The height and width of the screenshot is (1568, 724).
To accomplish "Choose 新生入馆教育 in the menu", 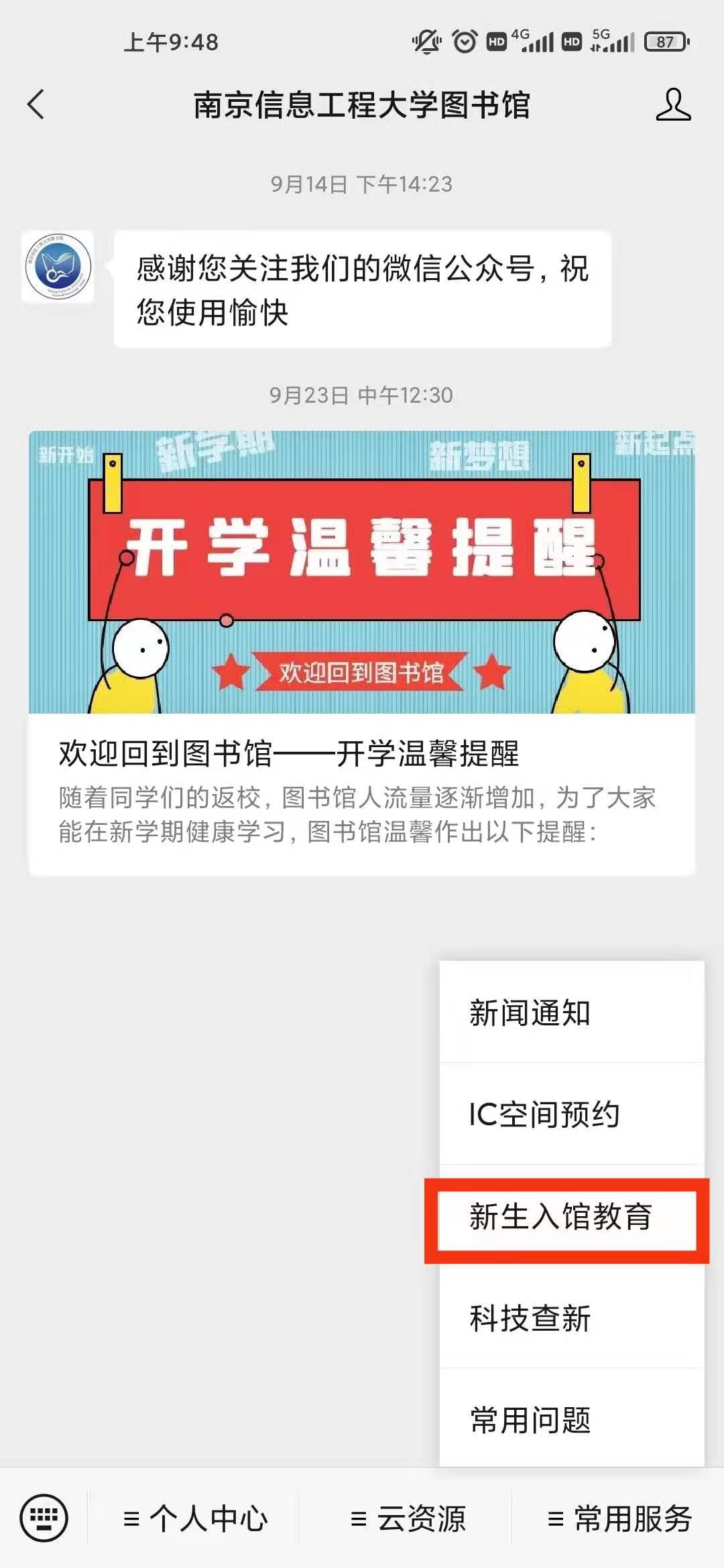I will (x=566, y=1217).
